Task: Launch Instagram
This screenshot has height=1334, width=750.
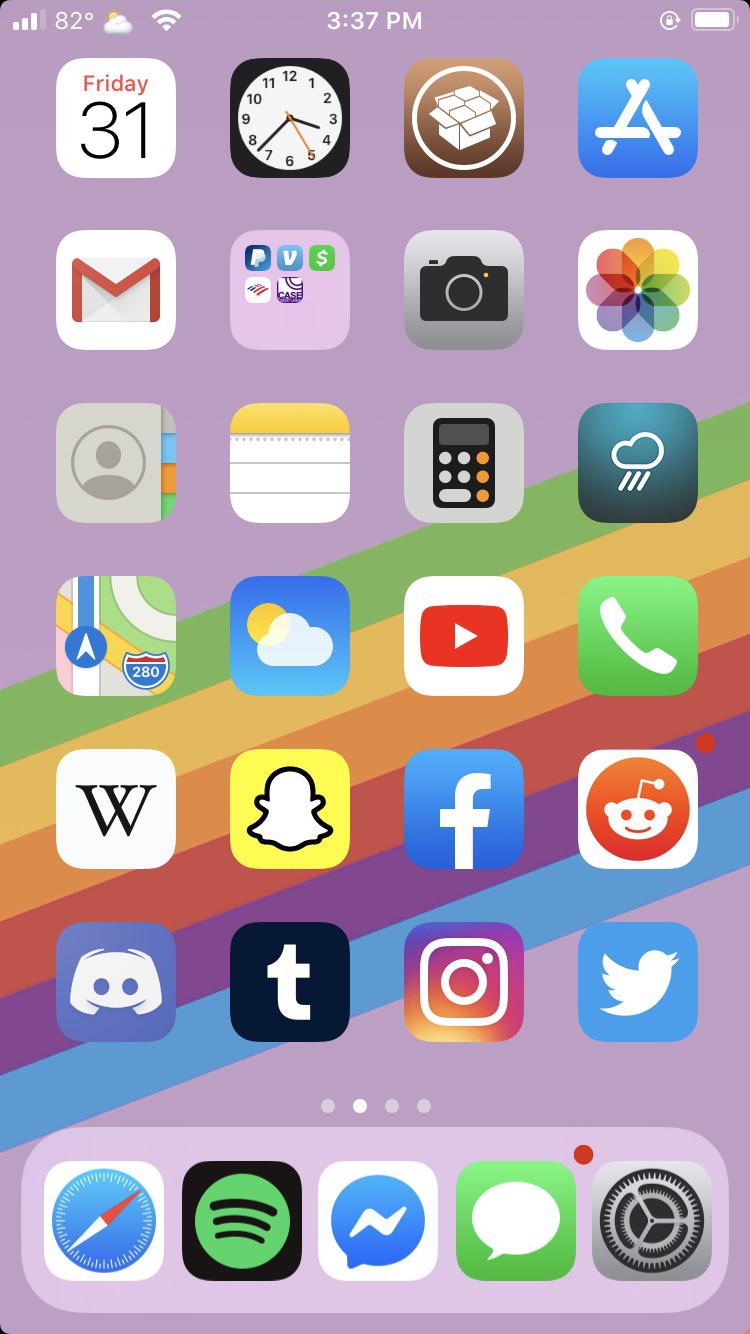Action: coord(463,982)
